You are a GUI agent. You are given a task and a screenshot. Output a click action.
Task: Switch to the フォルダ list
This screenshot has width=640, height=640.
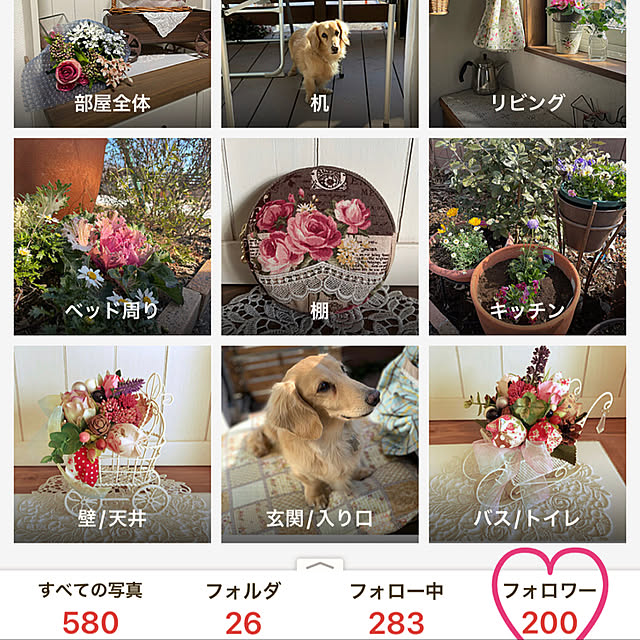pyautogui.click(x=243, y=608)
